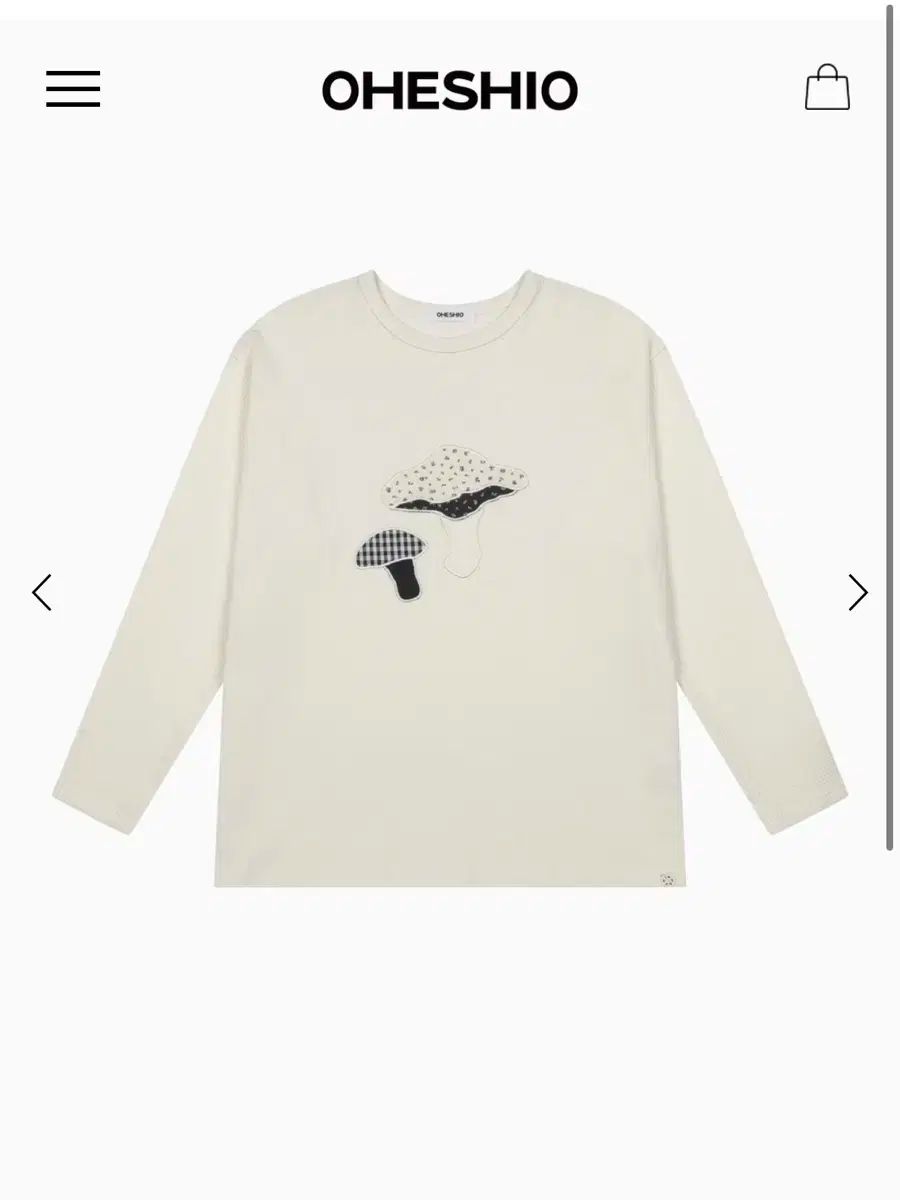This screenshot has width=900, height=1200.
Task: Go to OHESHIO home via logo
Action: 449,90
